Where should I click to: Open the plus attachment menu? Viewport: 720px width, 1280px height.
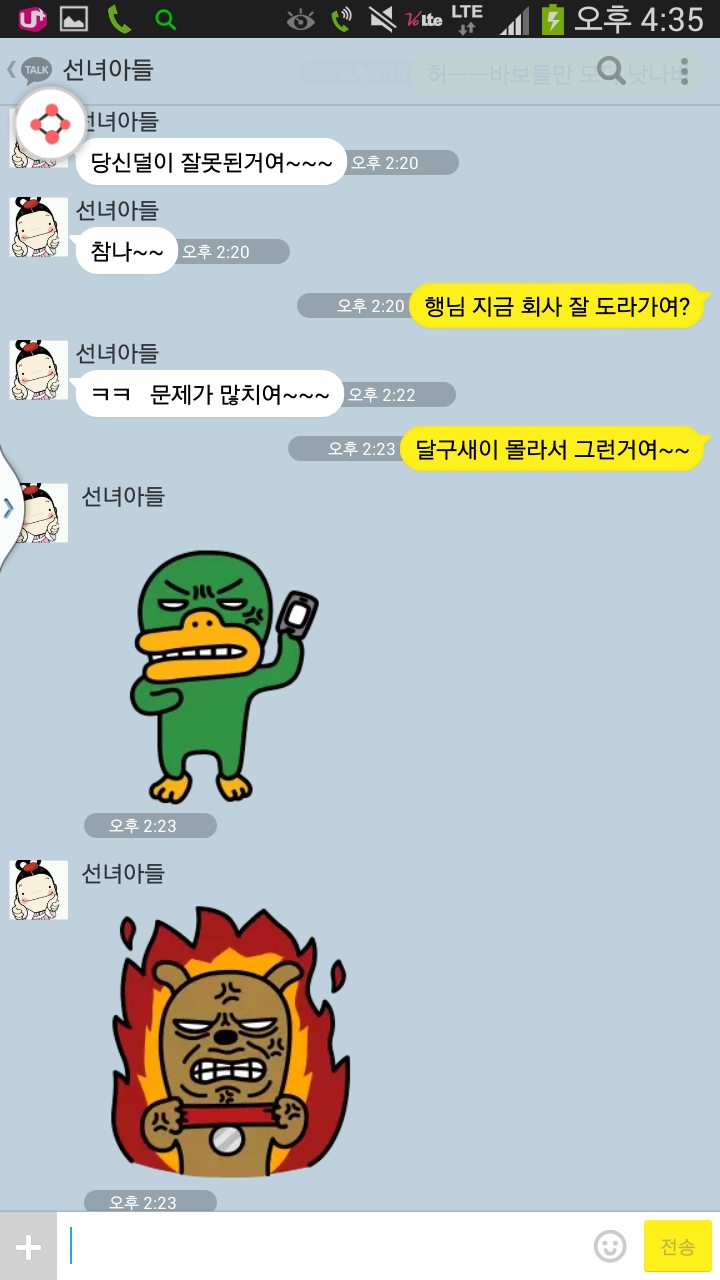(28, 1247)
